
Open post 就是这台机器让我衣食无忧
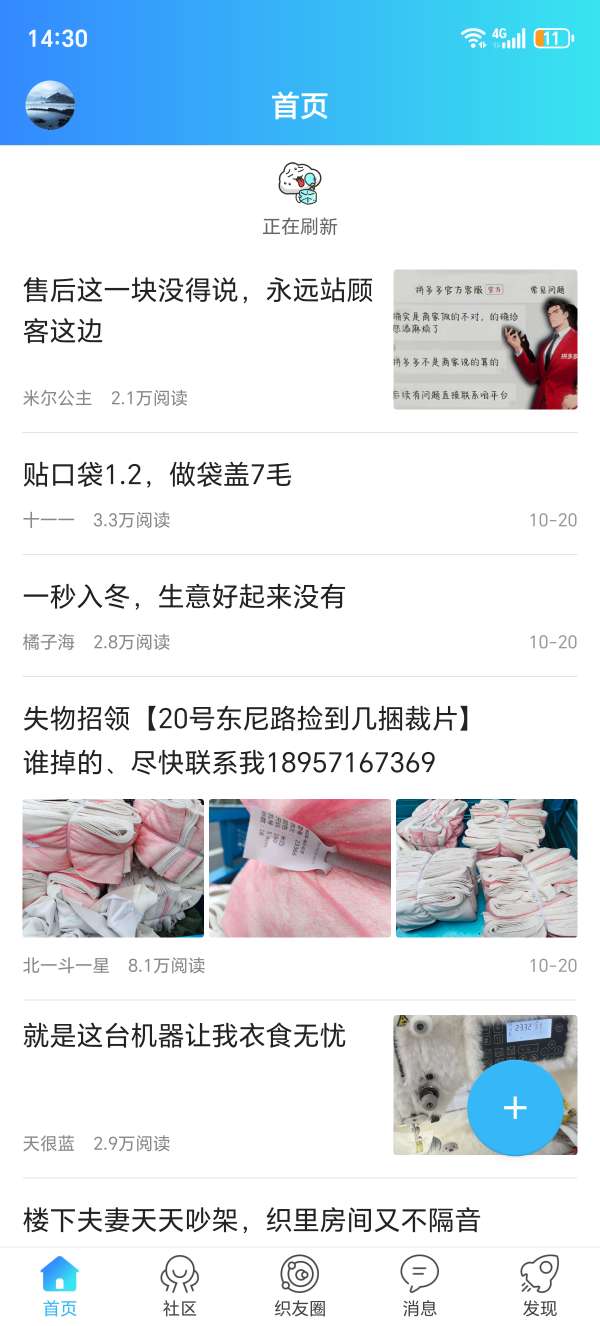pos(184,1036)
